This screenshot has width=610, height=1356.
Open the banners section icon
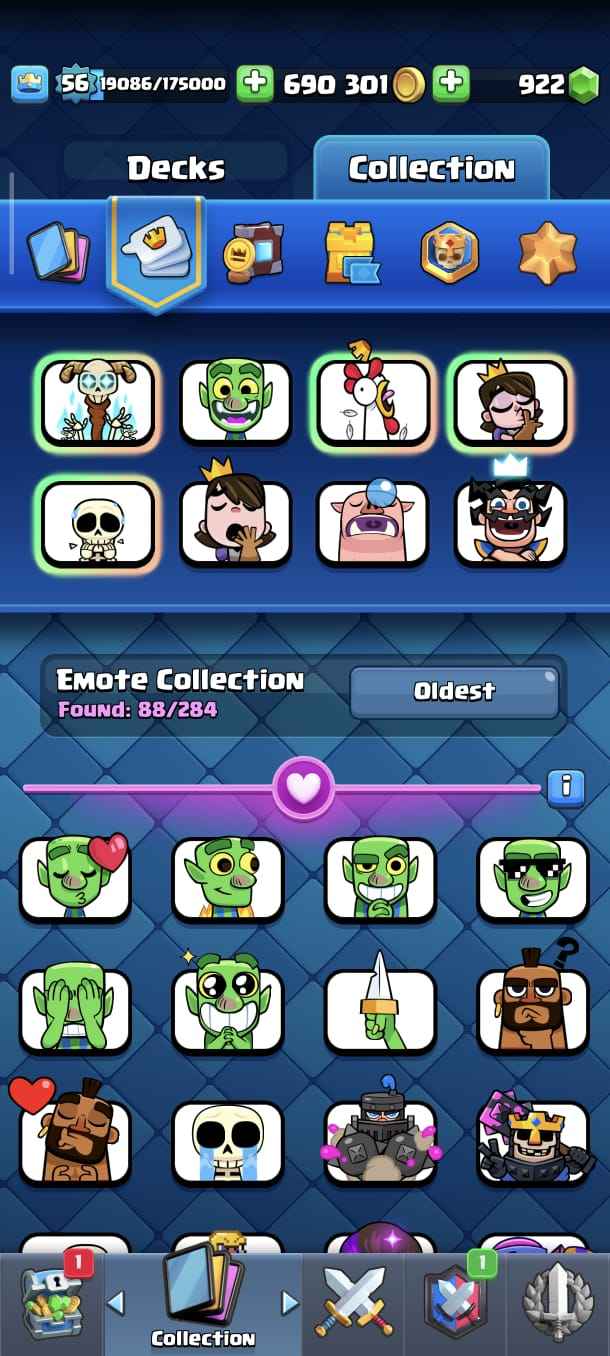pos(252,253)
